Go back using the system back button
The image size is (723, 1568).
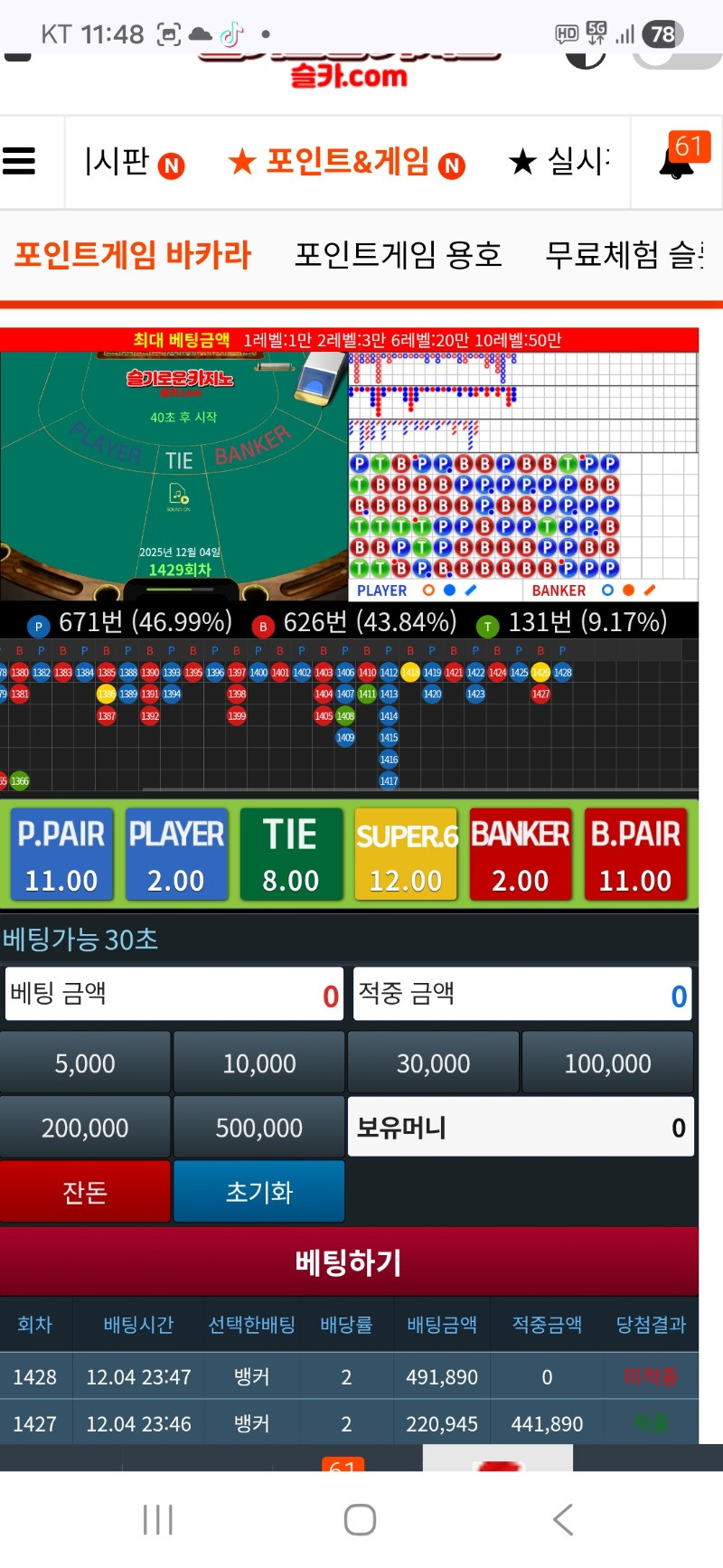click(563, 1519)
